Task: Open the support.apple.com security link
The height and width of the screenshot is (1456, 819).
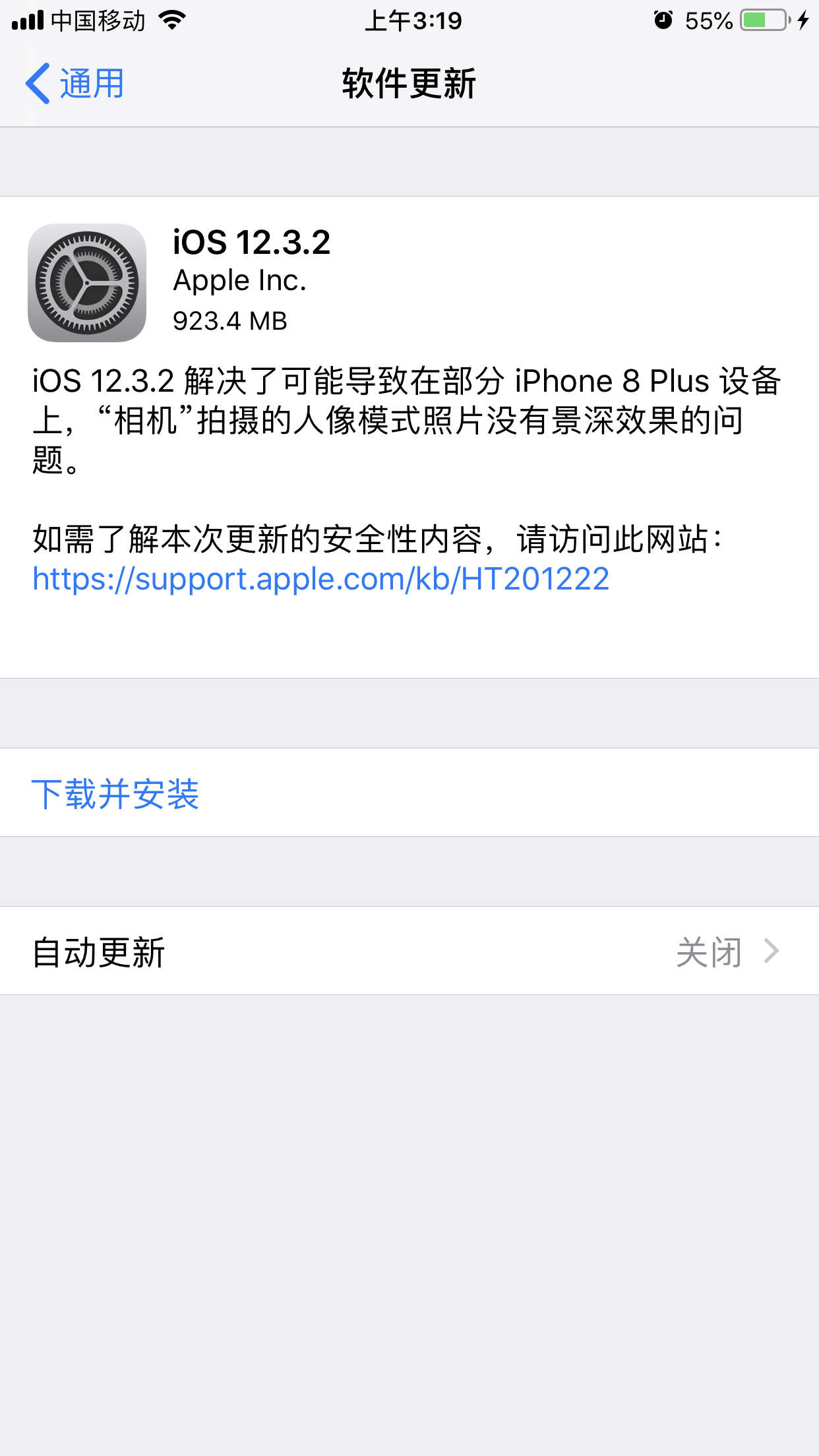Action: (320, 580)
